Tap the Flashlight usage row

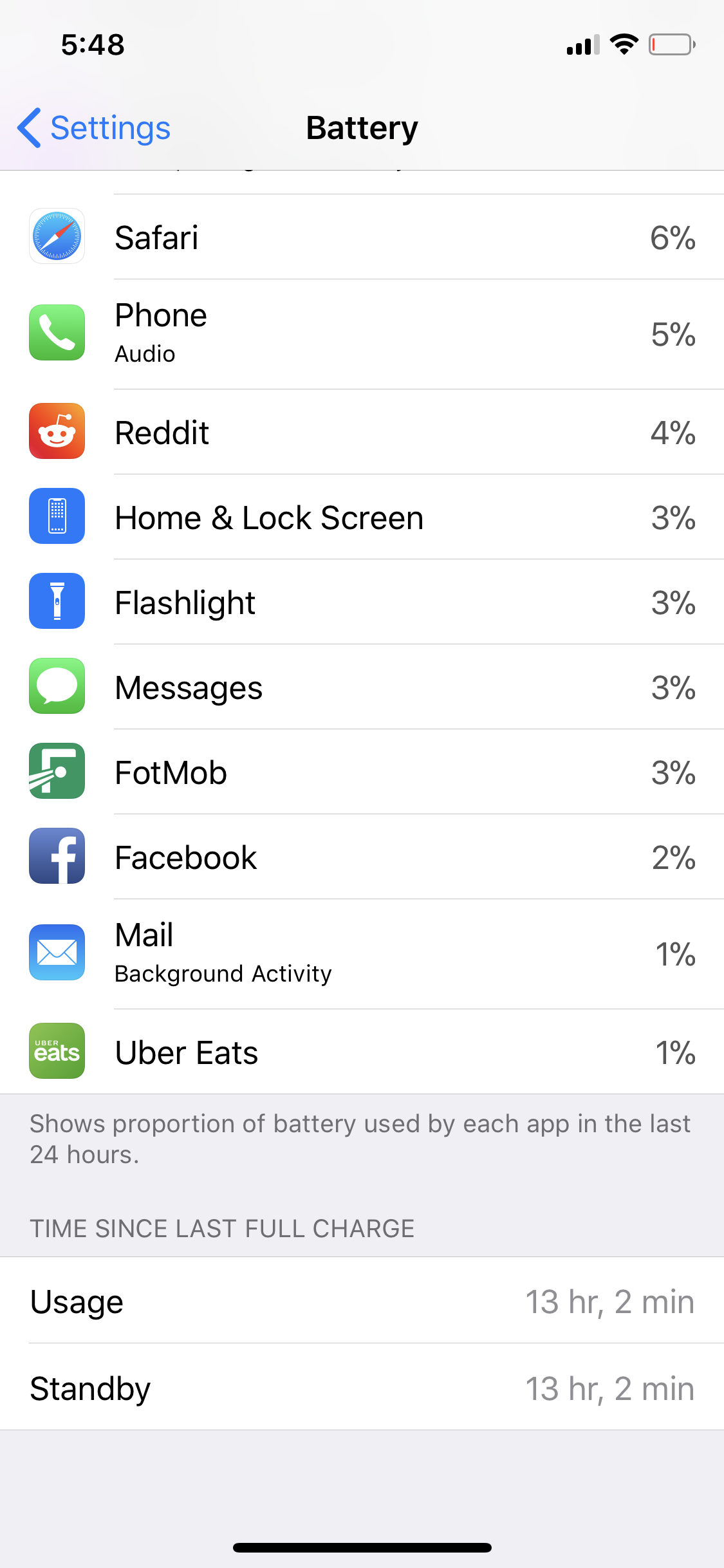click(362, 602)
